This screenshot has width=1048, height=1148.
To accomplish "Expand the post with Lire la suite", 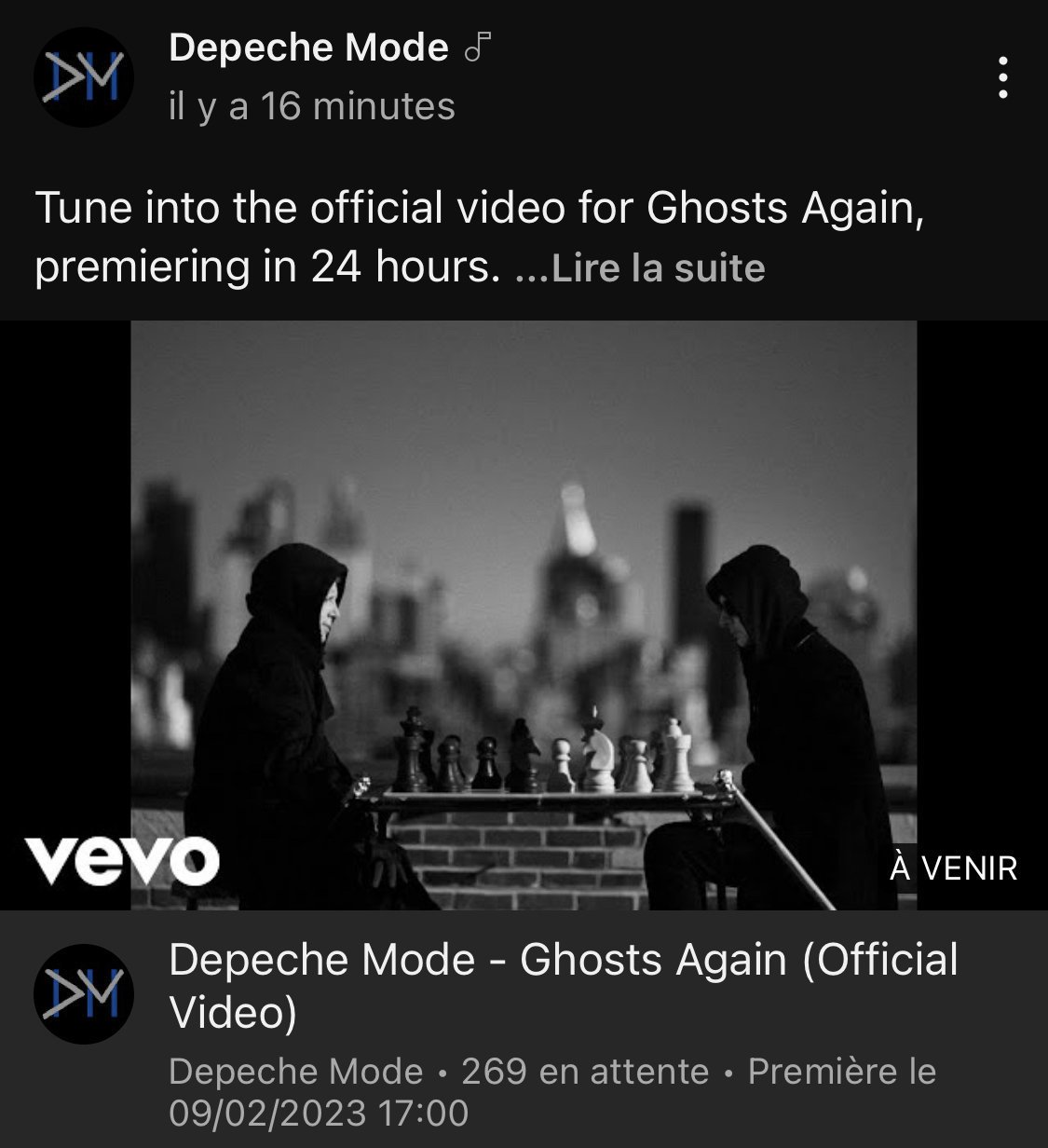I will (658, 268).
